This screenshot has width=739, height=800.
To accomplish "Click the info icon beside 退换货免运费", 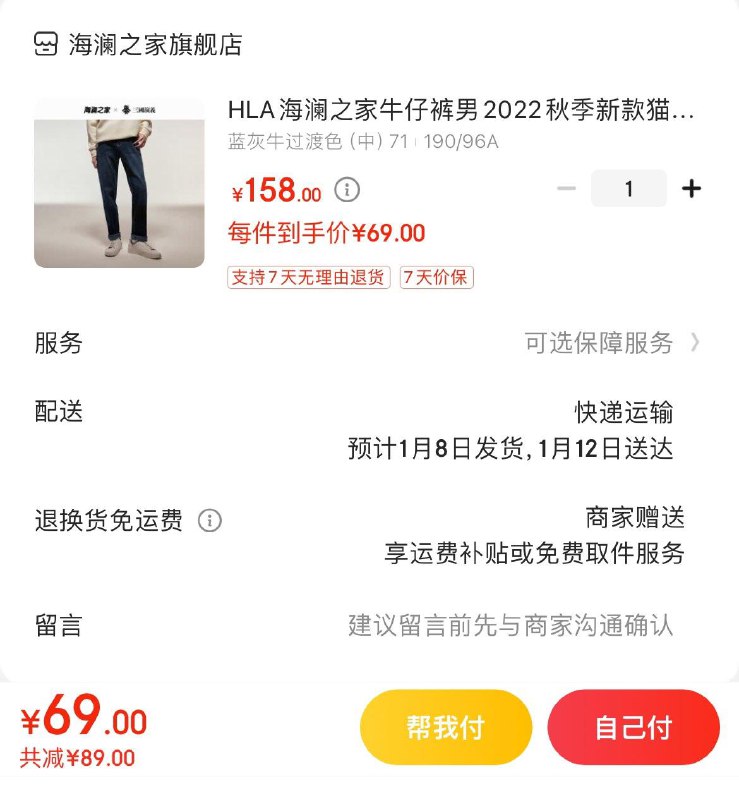I will [x=209, y=519].
